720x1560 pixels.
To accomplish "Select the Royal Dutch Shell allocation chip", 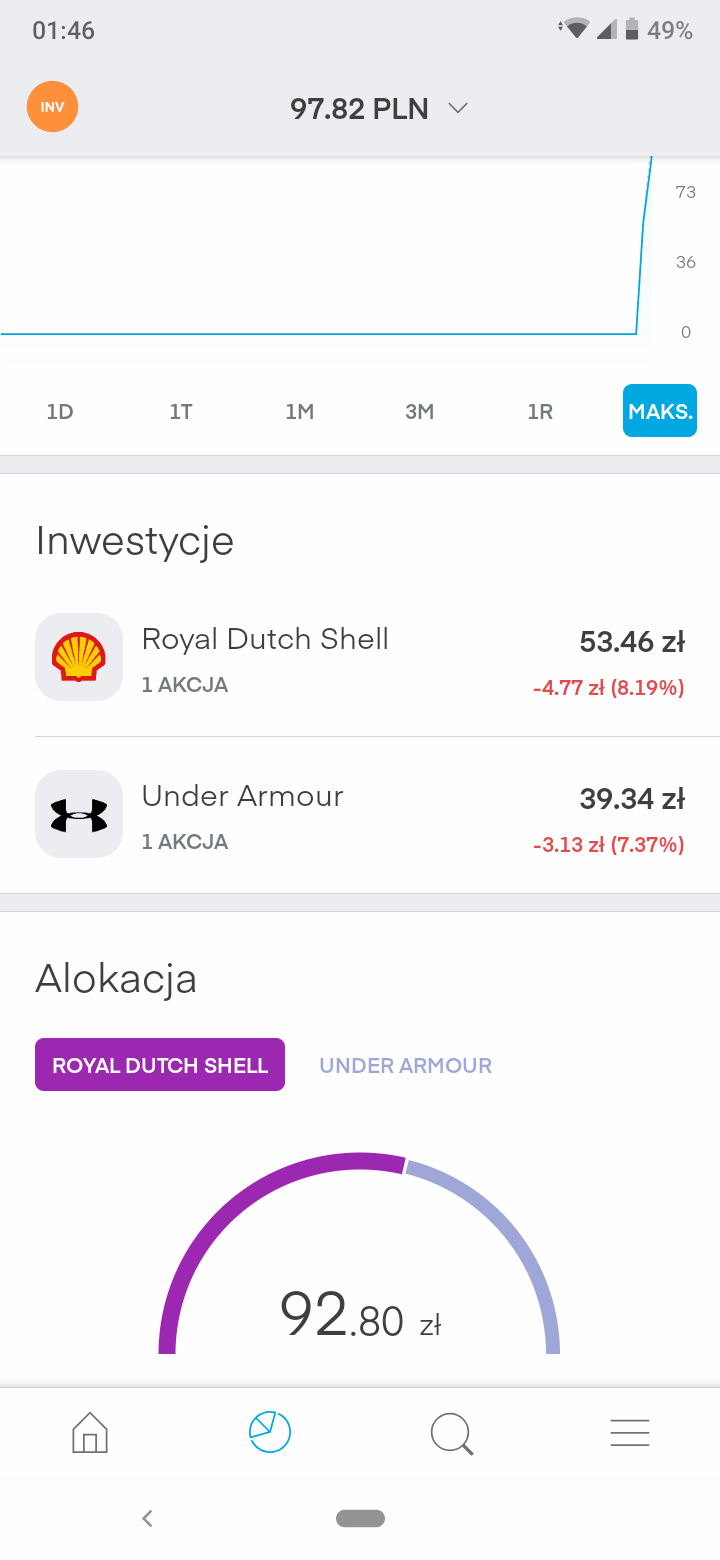I will coord(160,1065).
